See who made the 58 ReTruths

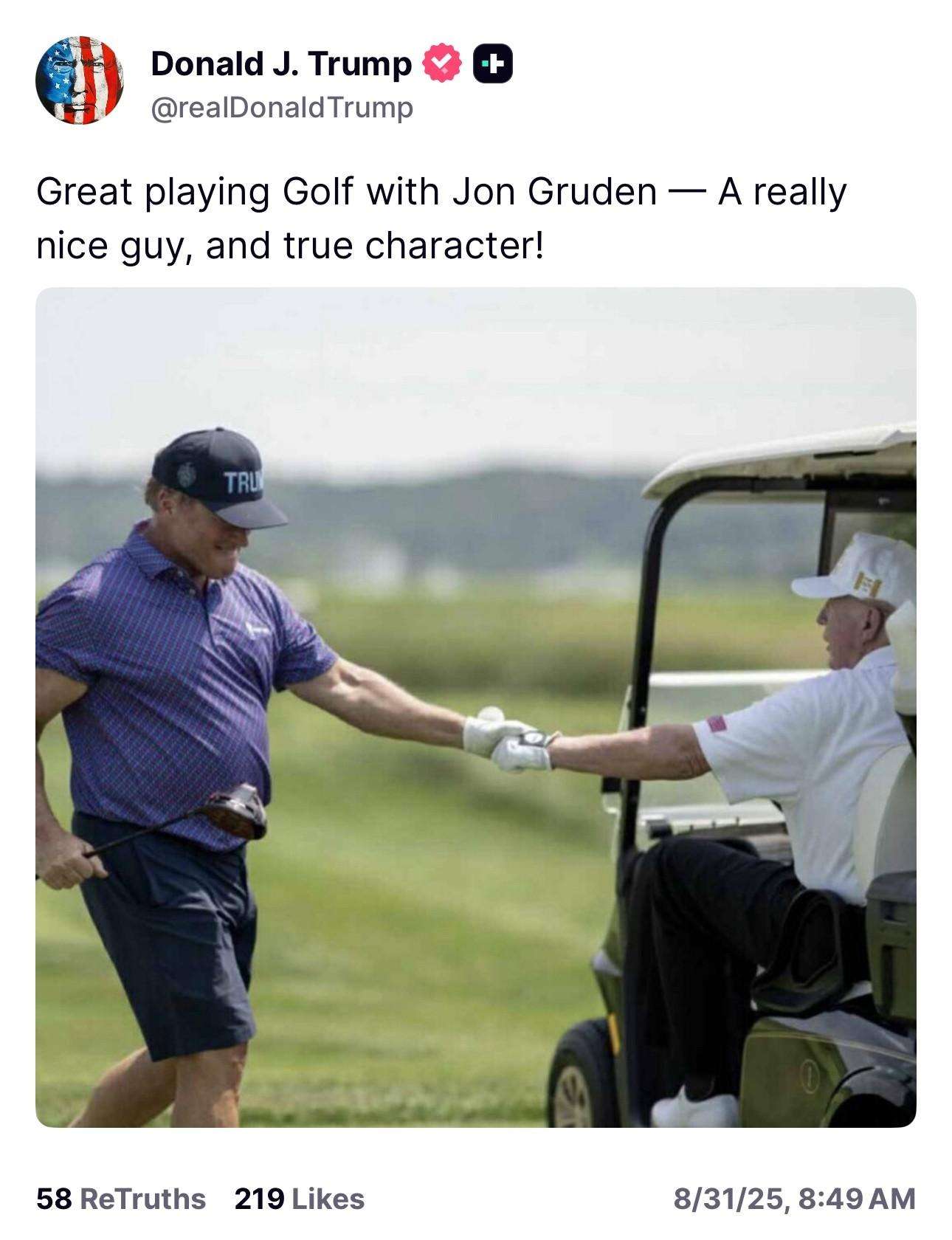(x=121, y=1199)
